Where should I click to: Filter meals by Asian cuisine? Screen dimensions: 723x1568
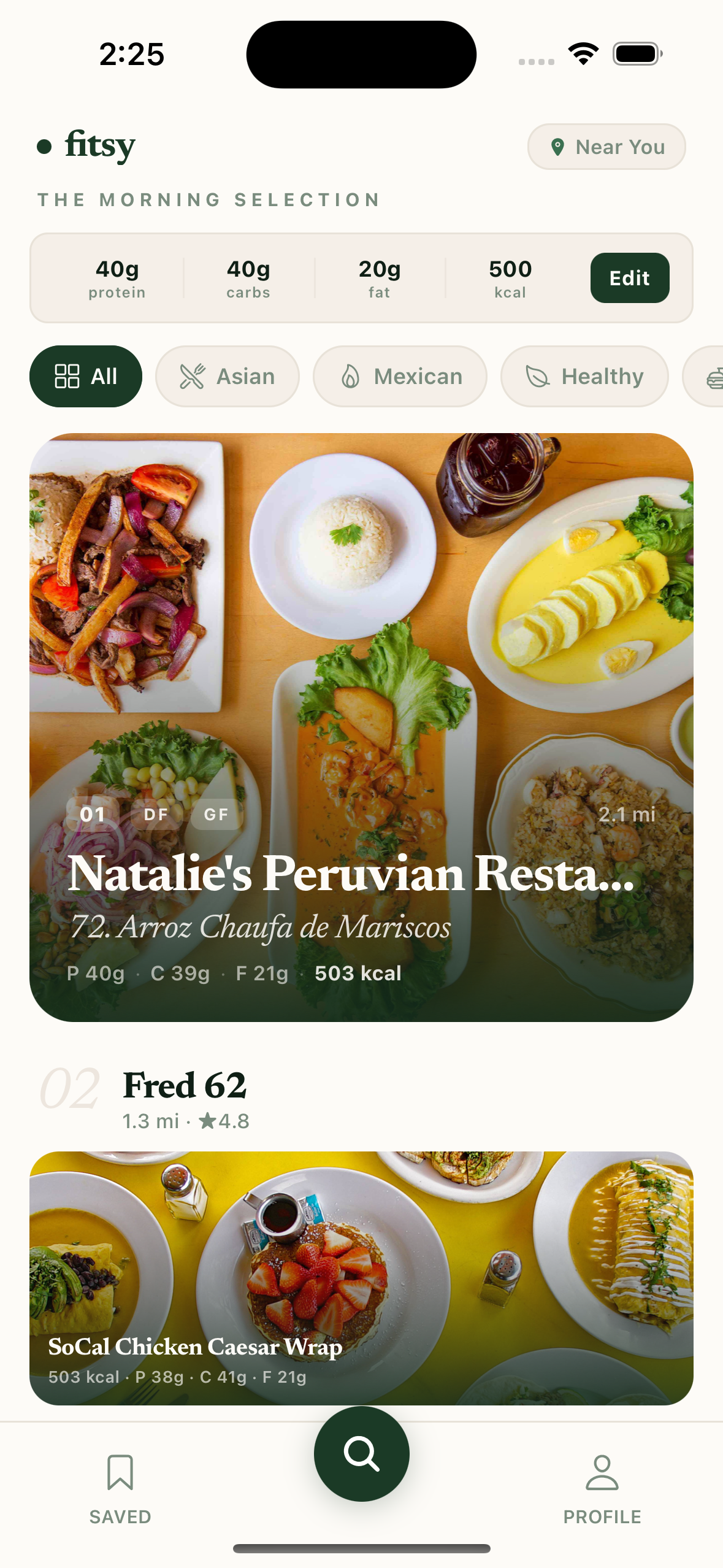228,376
